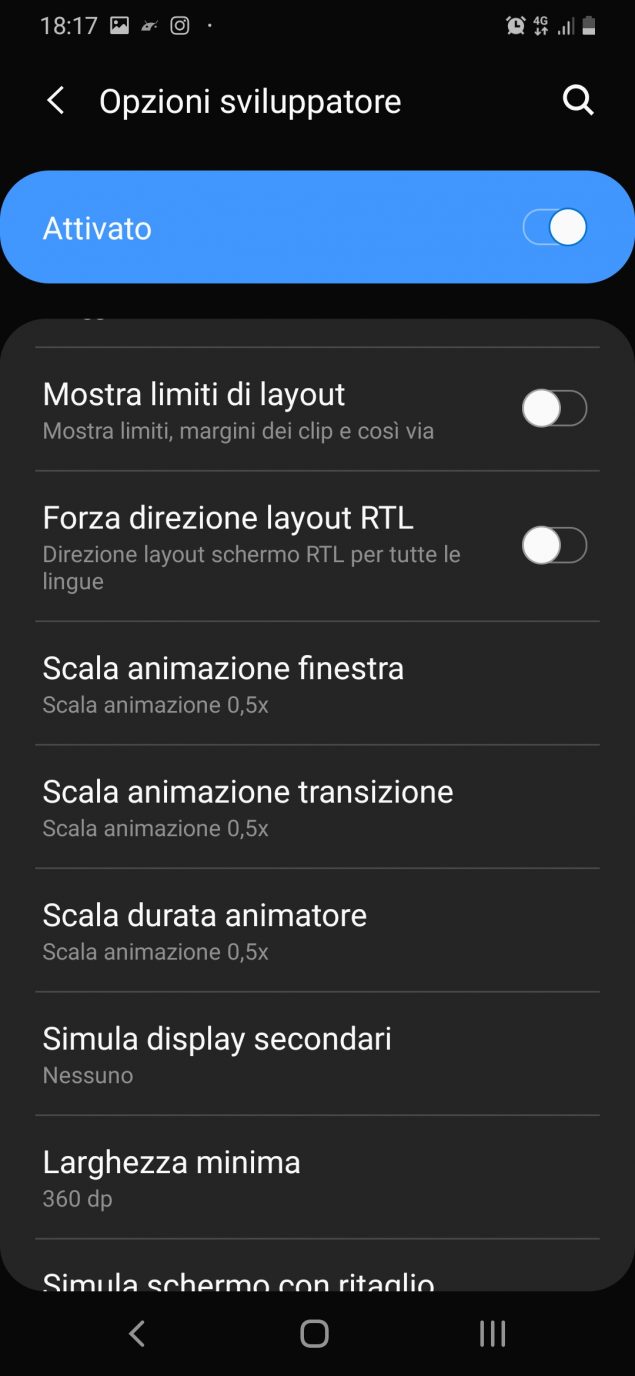Screen dimensions: 635x1376
Task: Turn off the Attivato developer switch
Action: click(555, 228)
